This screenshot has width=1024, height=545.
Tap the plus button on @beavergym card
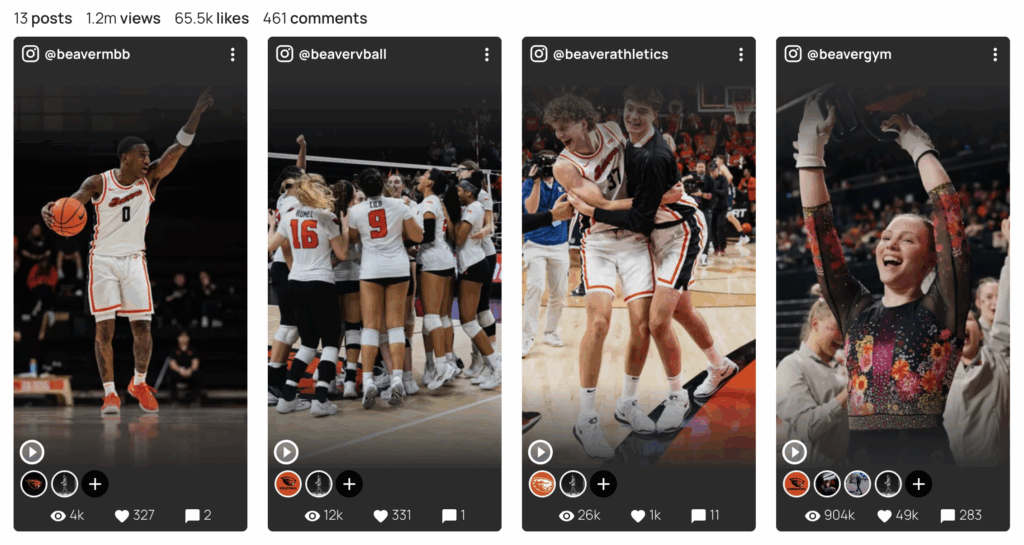[918, 484]
